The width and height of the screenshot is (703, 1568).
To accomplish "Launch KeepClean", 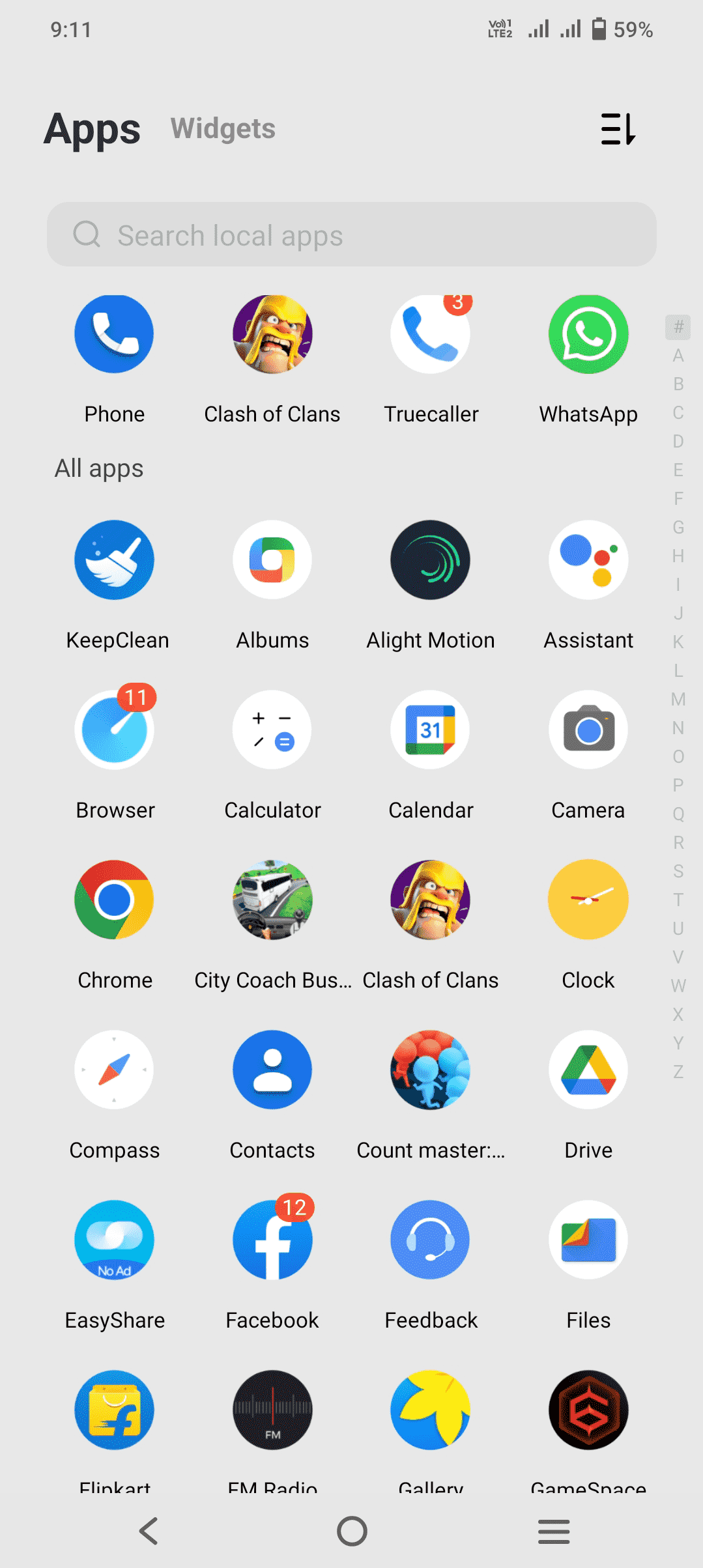I will click(114, 560).
